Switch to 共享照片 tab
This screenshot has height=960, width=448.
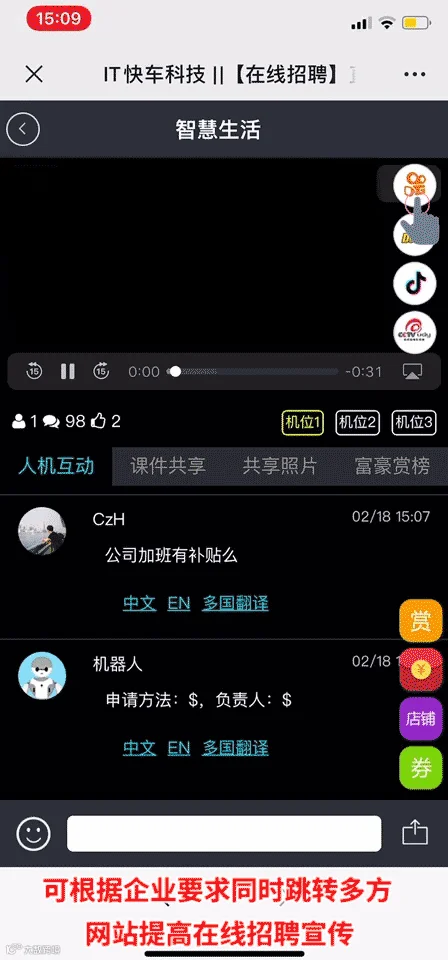(280, 467)
